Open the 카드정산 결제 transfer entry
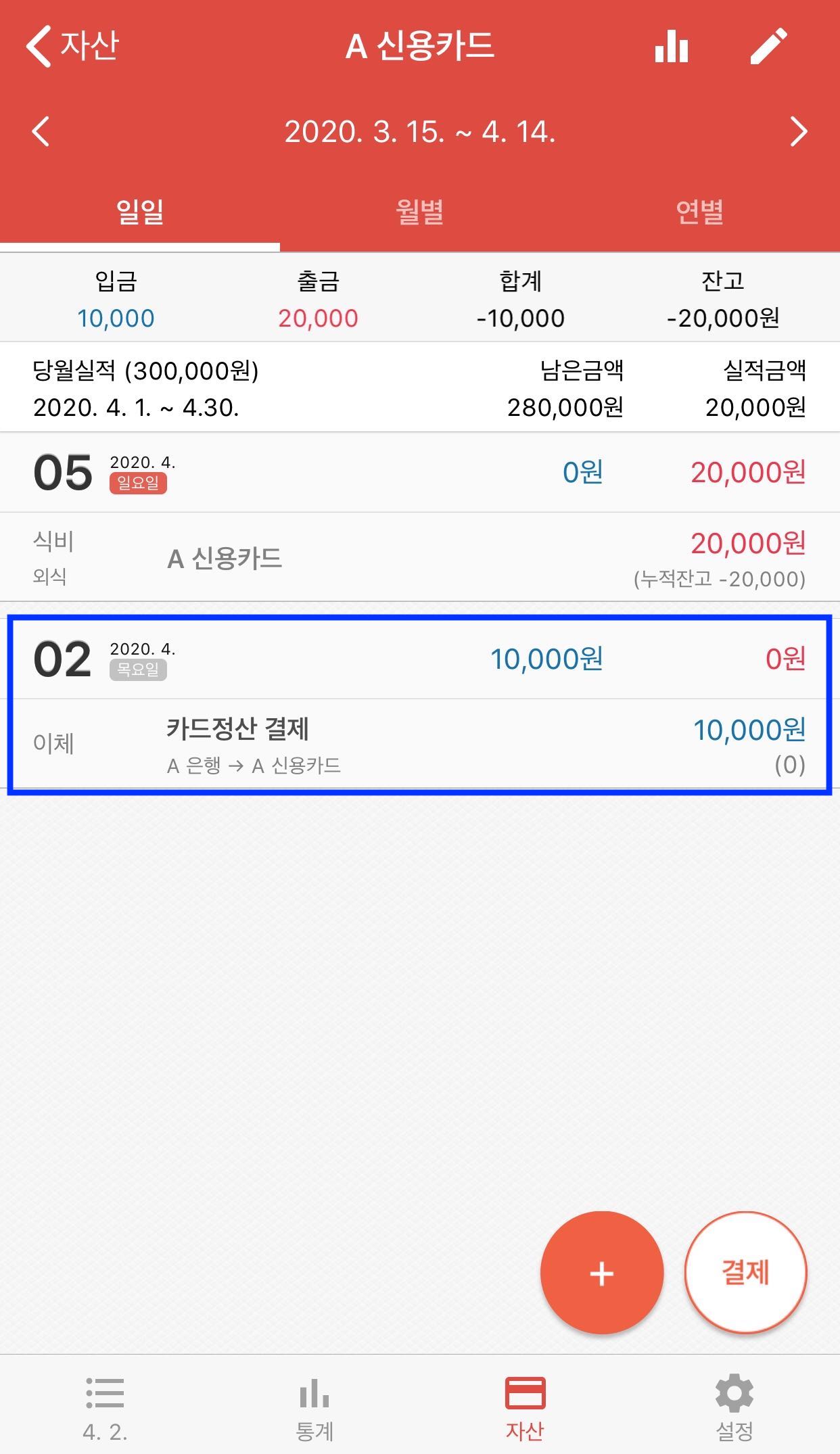Screen dimensions: 840x1454 click(419, 744)
